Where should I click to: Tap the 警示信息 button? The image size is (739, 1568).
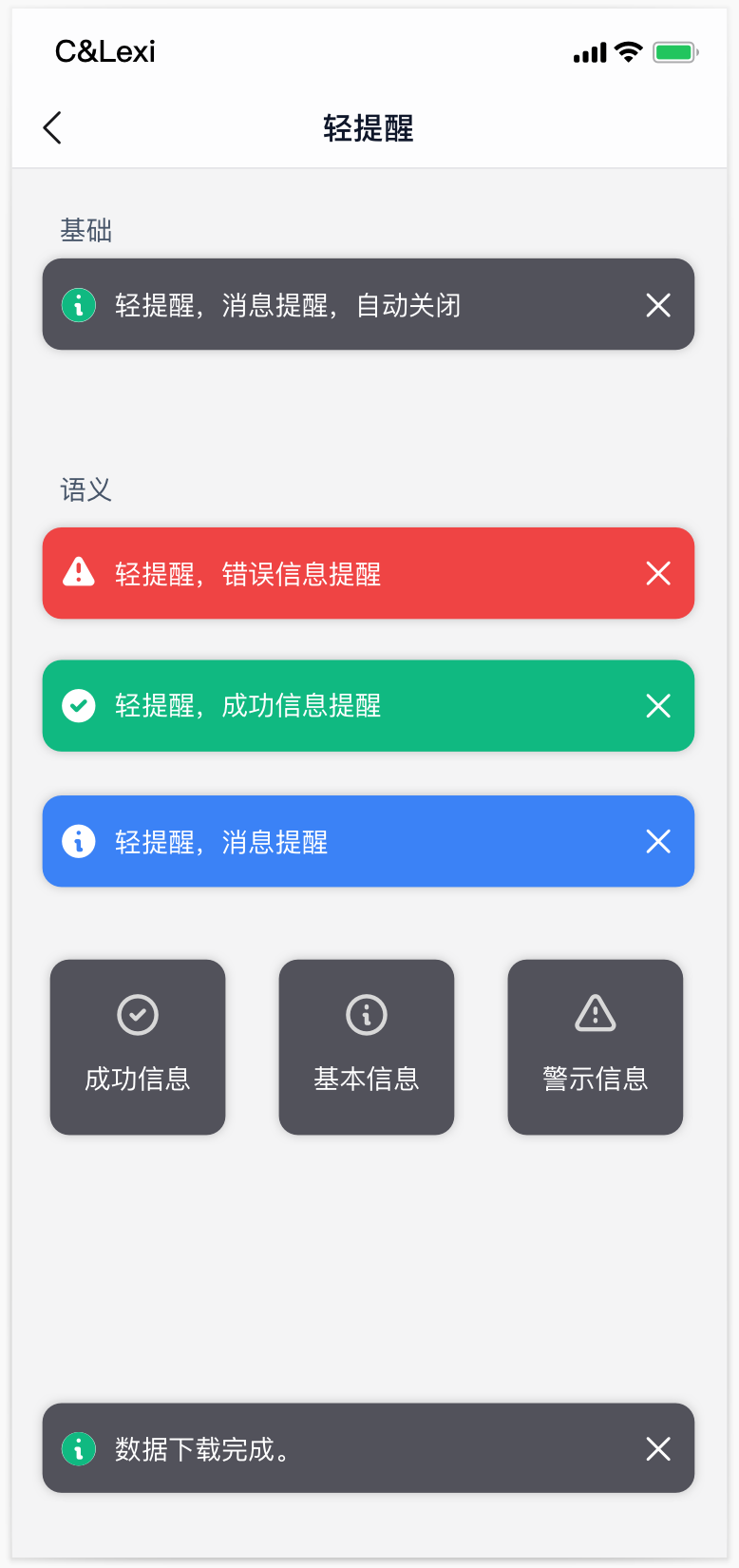pyautogui.click(x=596, y=1046)
